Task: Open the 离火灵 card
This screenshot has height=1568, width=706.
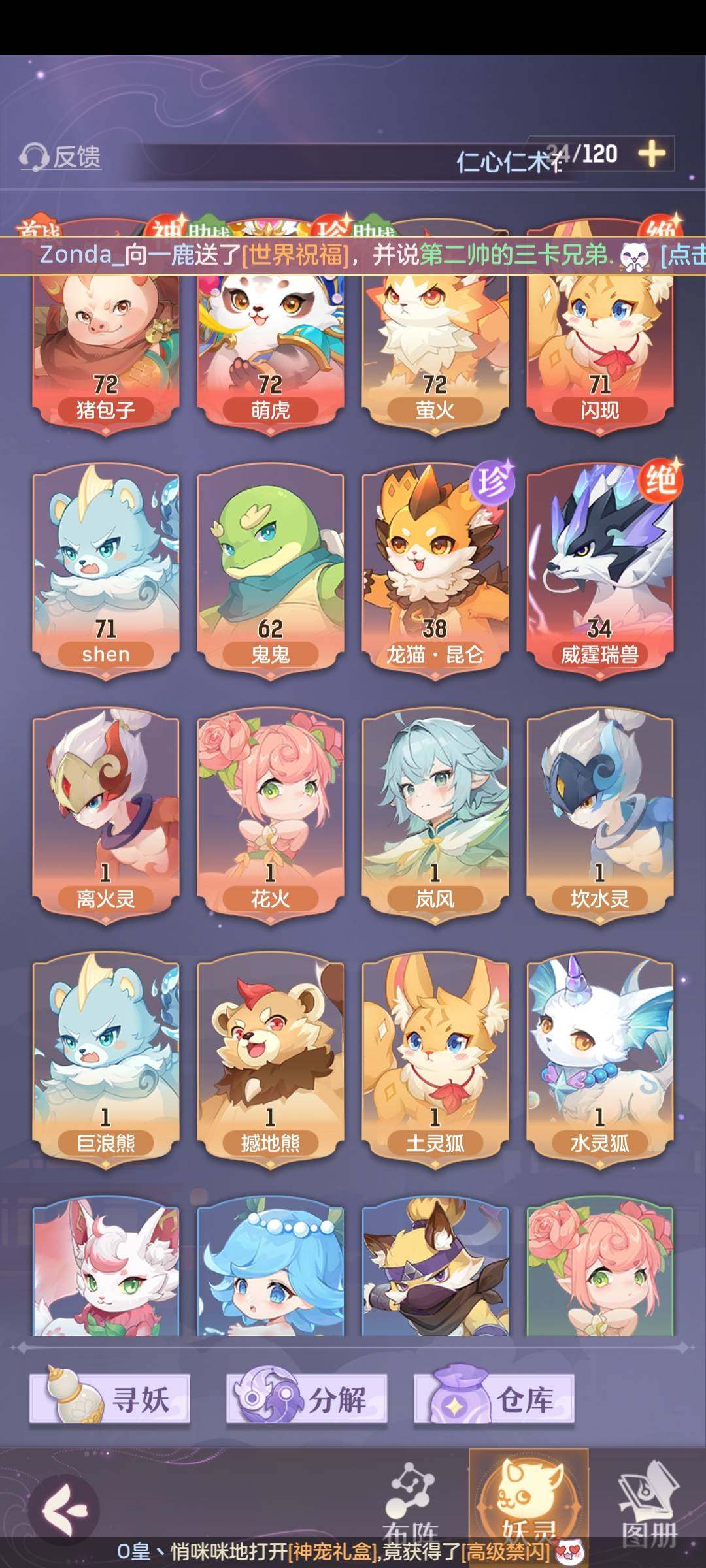Action: pyautogui.click(x=106, y=817)
